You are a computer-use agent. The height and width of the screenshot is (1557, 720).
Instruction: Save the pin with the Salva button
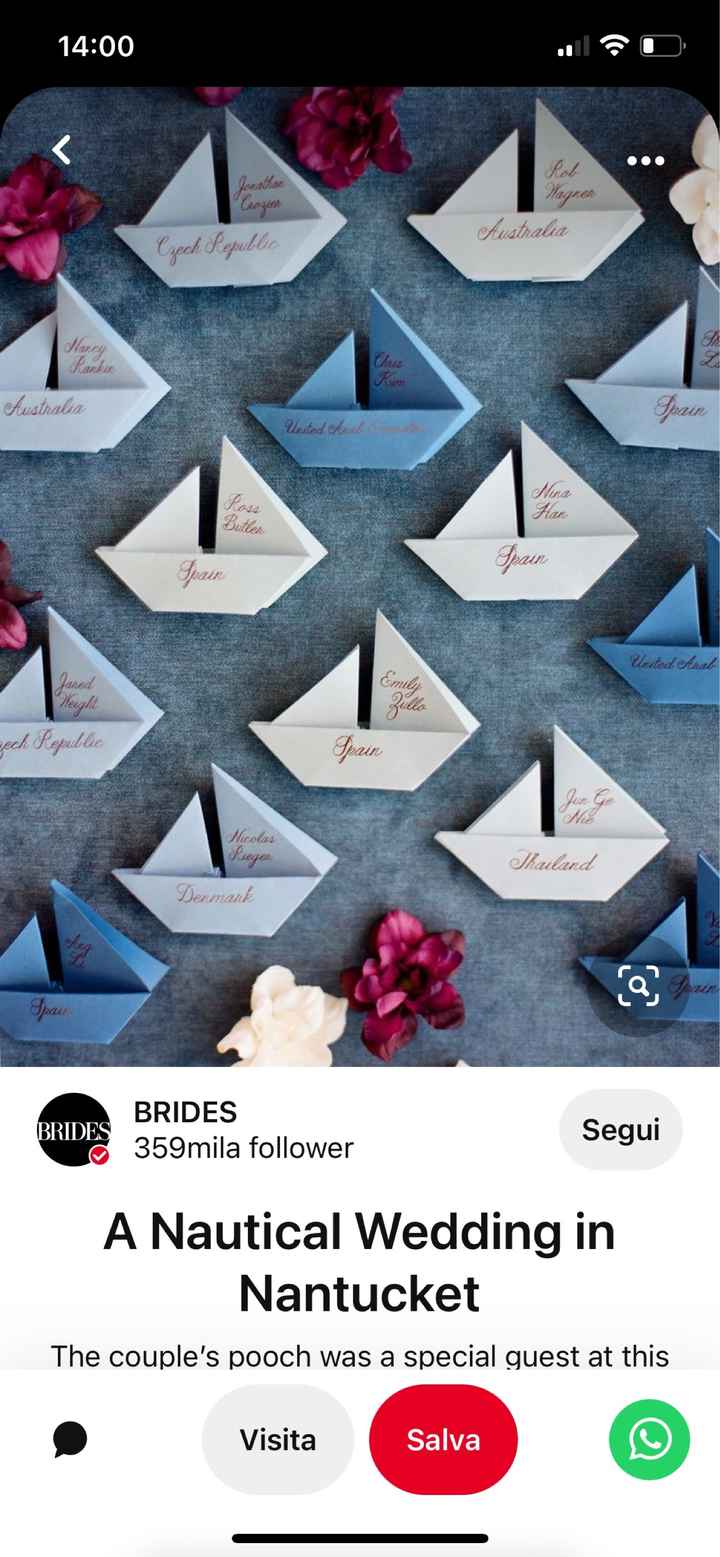443,1440
